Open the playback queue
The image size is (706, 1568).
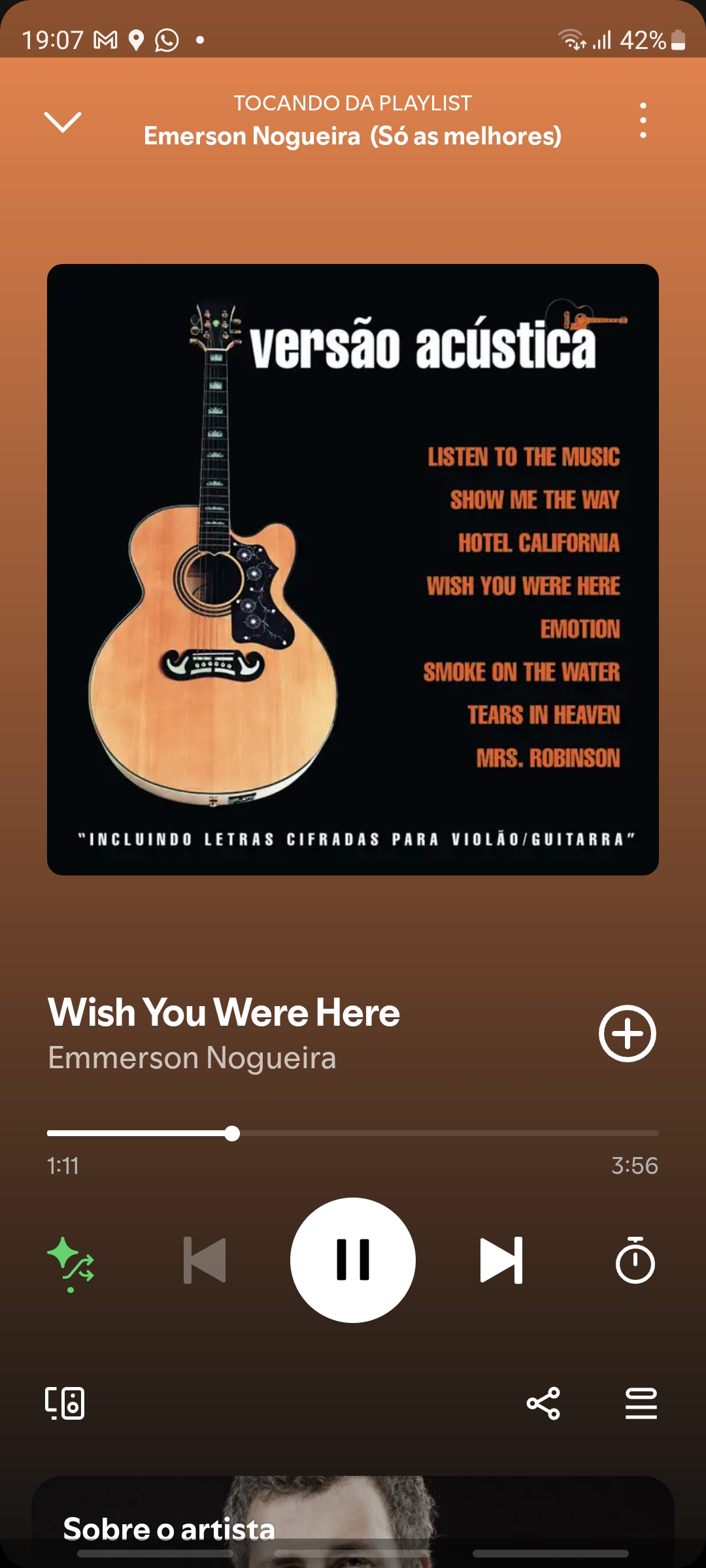pos(641,1403)
